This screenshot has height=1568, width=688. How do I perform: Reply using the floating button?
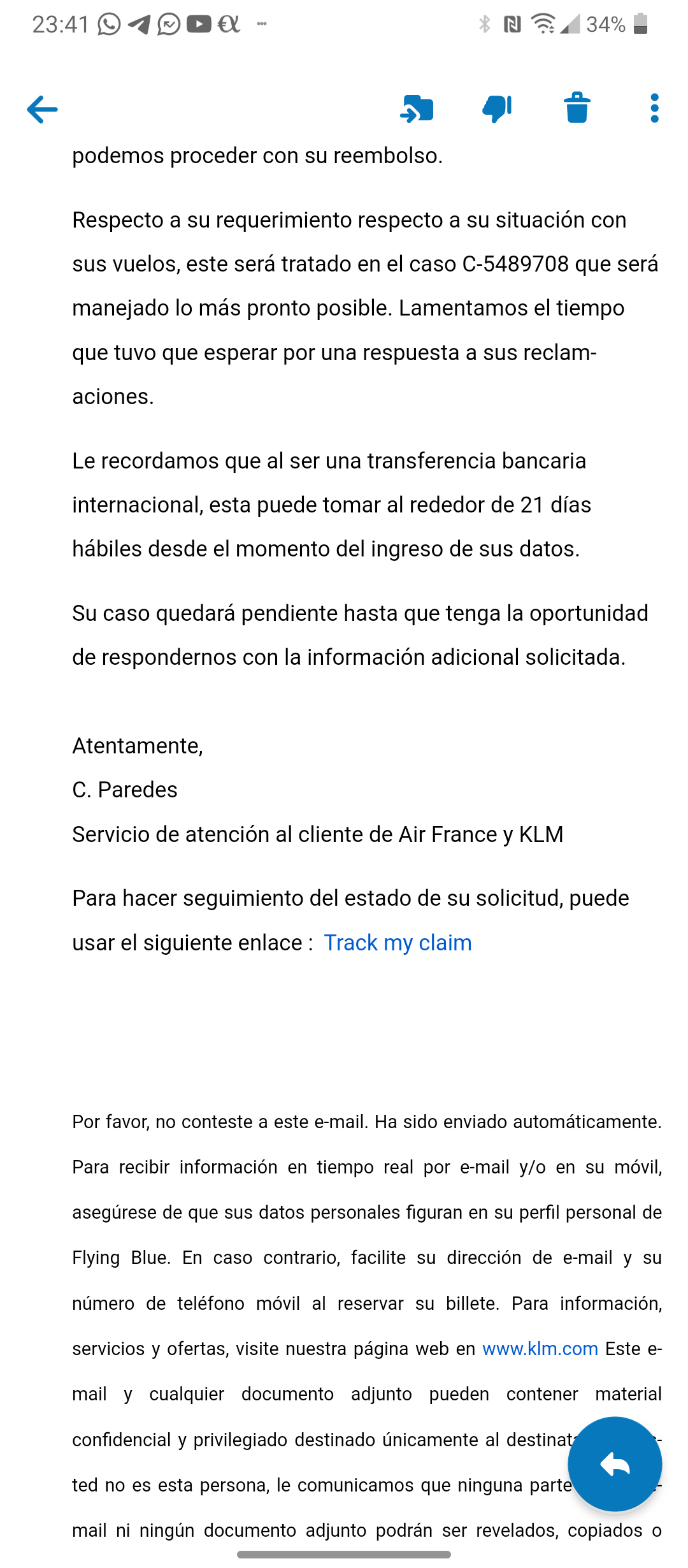614,1464
